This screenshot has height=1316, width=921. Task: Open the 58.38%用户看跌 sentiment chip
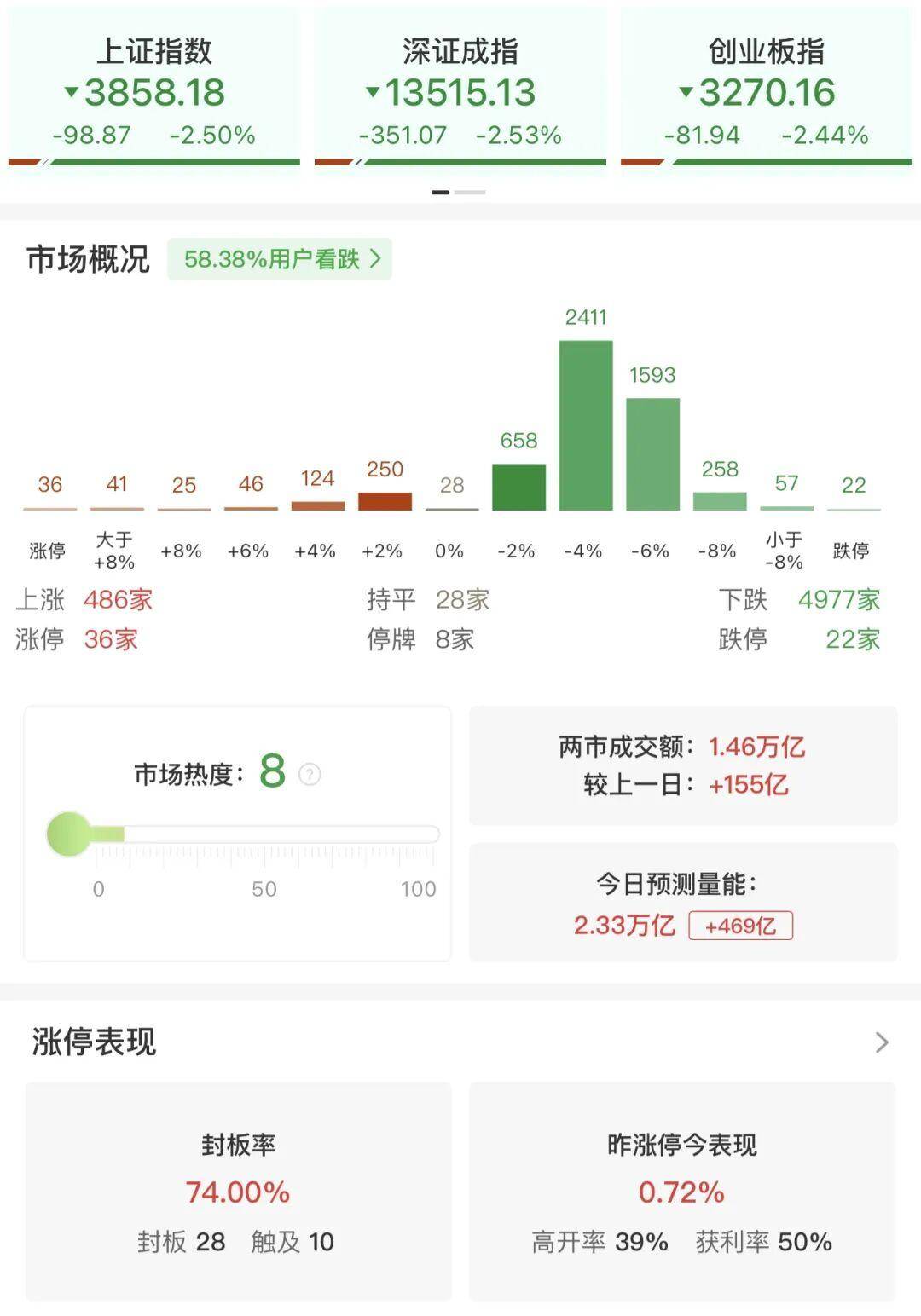coord(280,259)
